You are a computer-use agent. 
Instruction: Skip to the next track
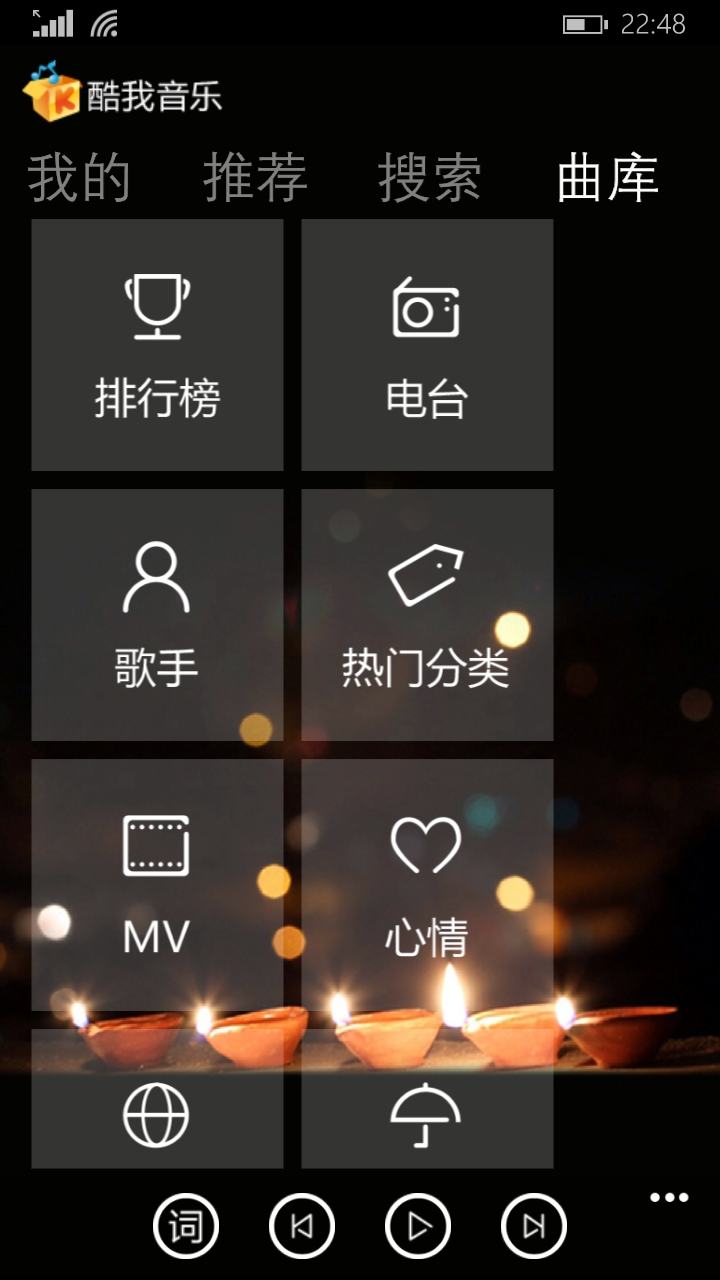pyautogui.click(x=534, y=1226)
